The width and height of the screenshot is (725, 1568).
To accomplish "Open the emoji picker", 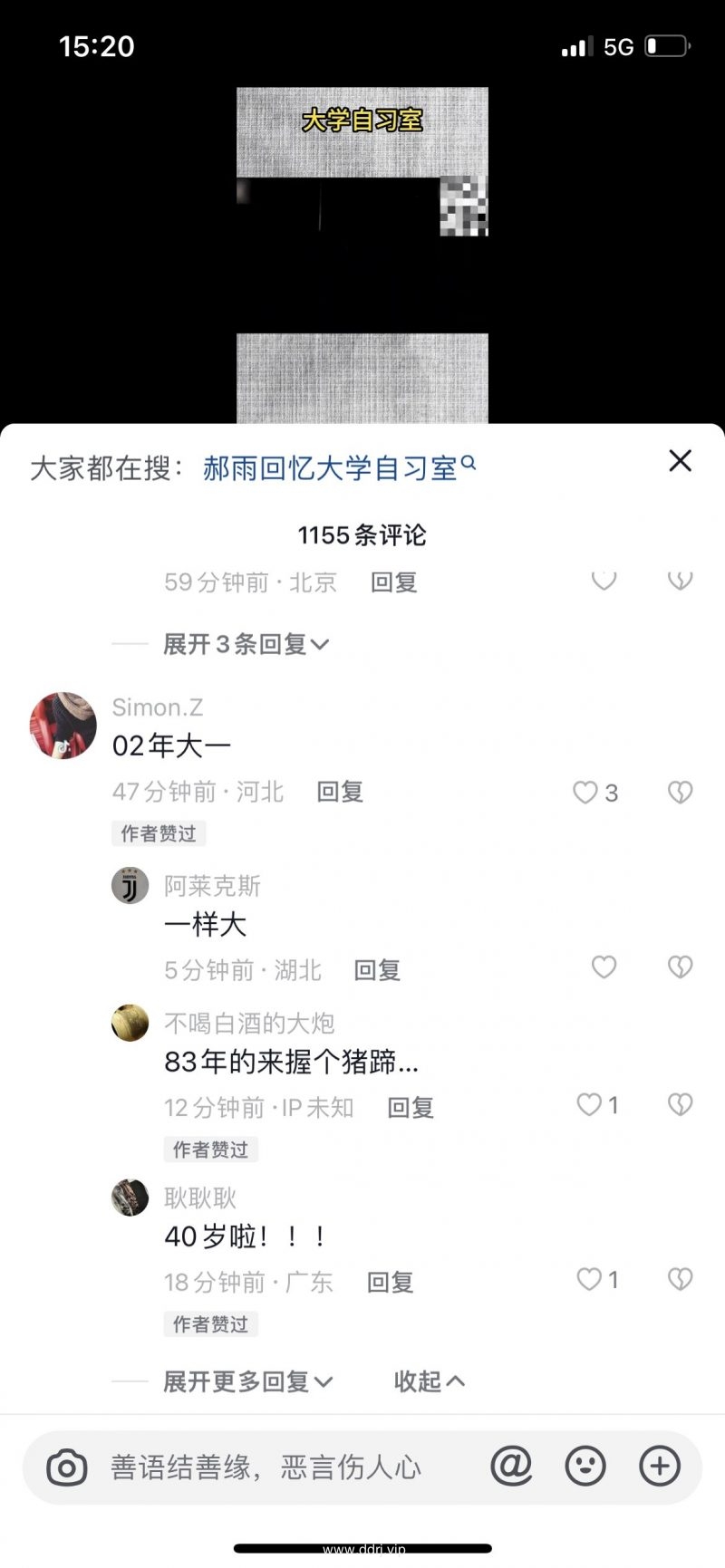I will coord(585,1466).
